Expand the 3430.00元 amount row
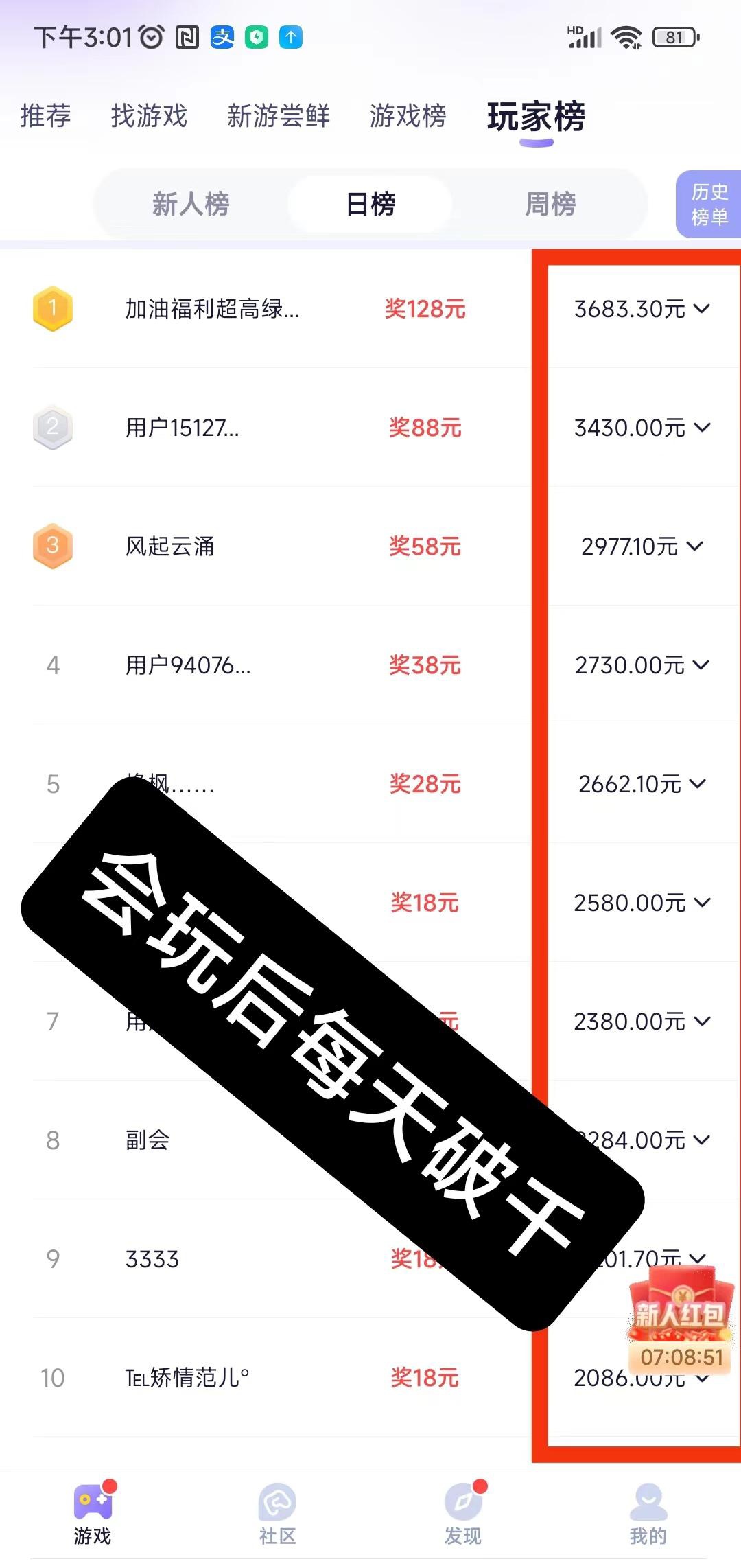This screenshot has height=1568, width=741. (701, 428)
